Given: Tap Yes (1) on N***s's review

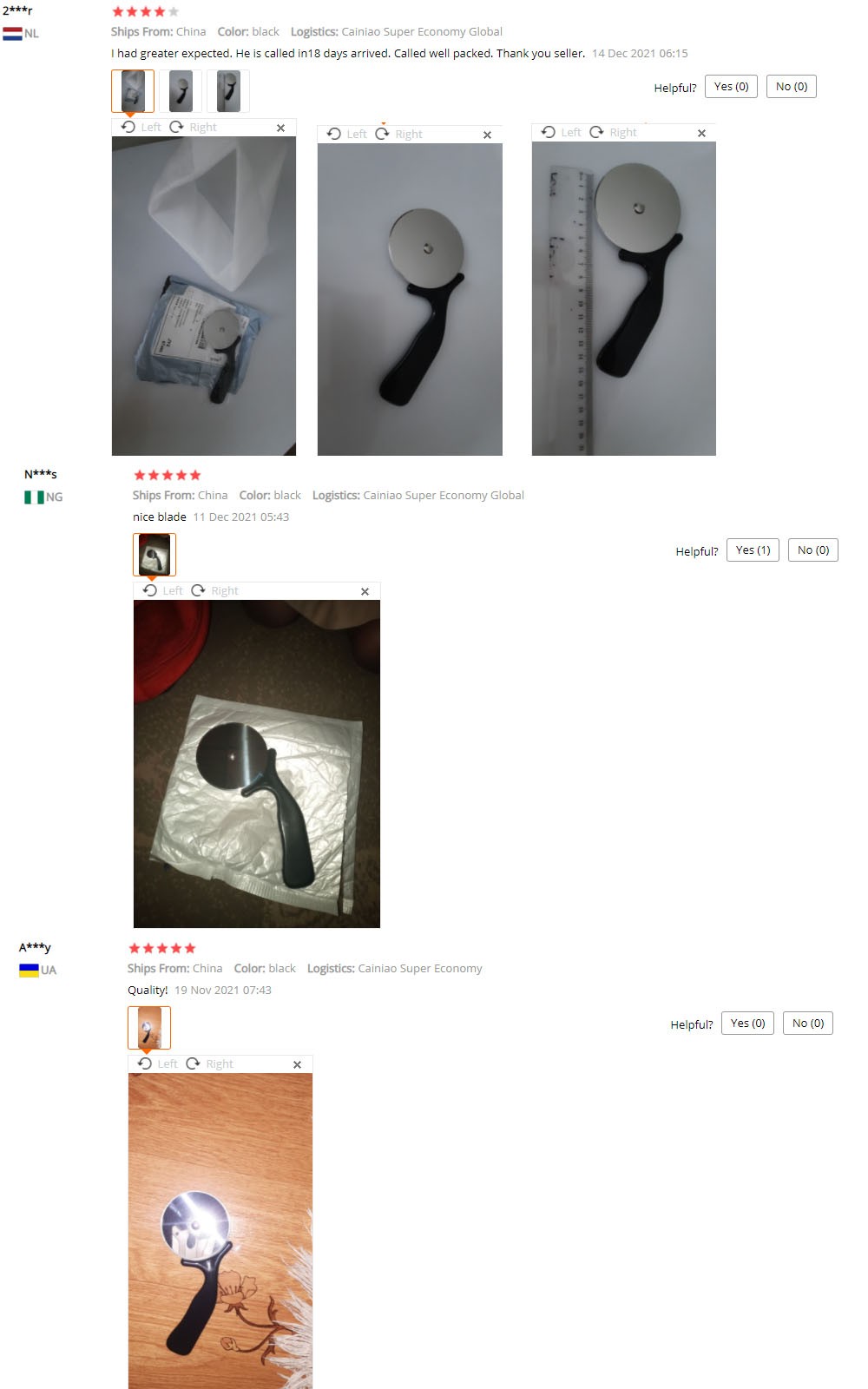Looking at the screenshot, I should (x=753, y=550).
